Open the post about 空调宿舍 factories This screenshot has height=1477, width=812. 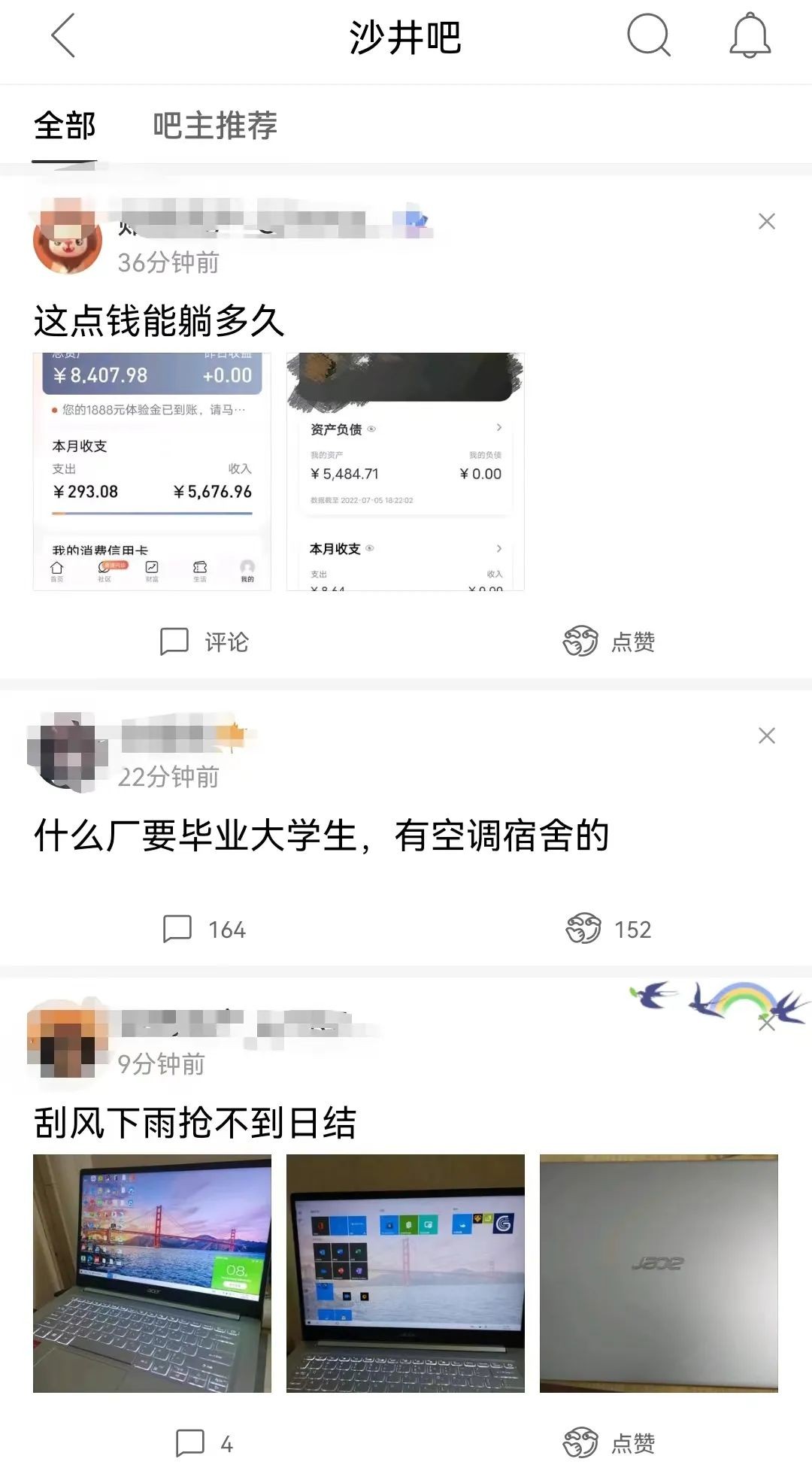click(322, 836)
